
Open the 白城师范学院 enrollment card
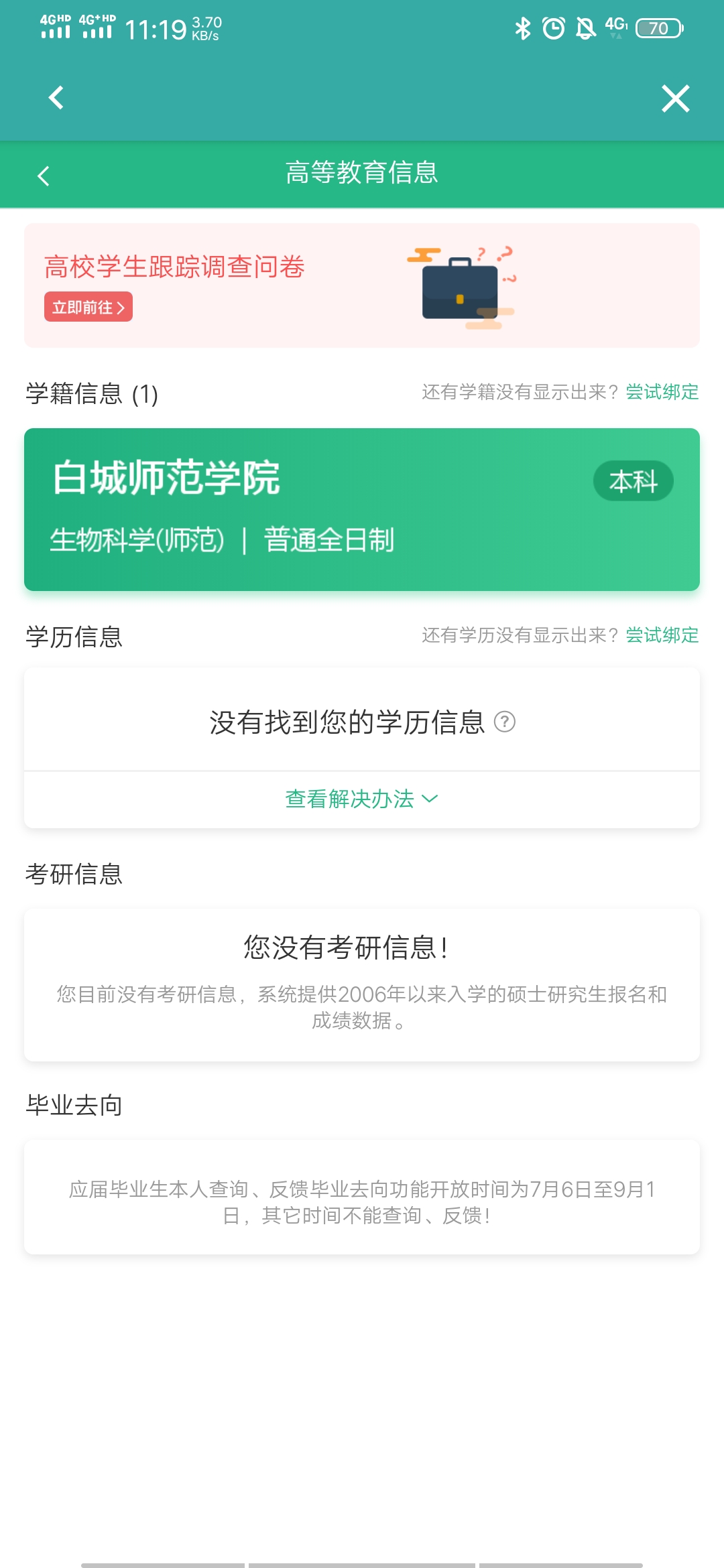point(362,509)
